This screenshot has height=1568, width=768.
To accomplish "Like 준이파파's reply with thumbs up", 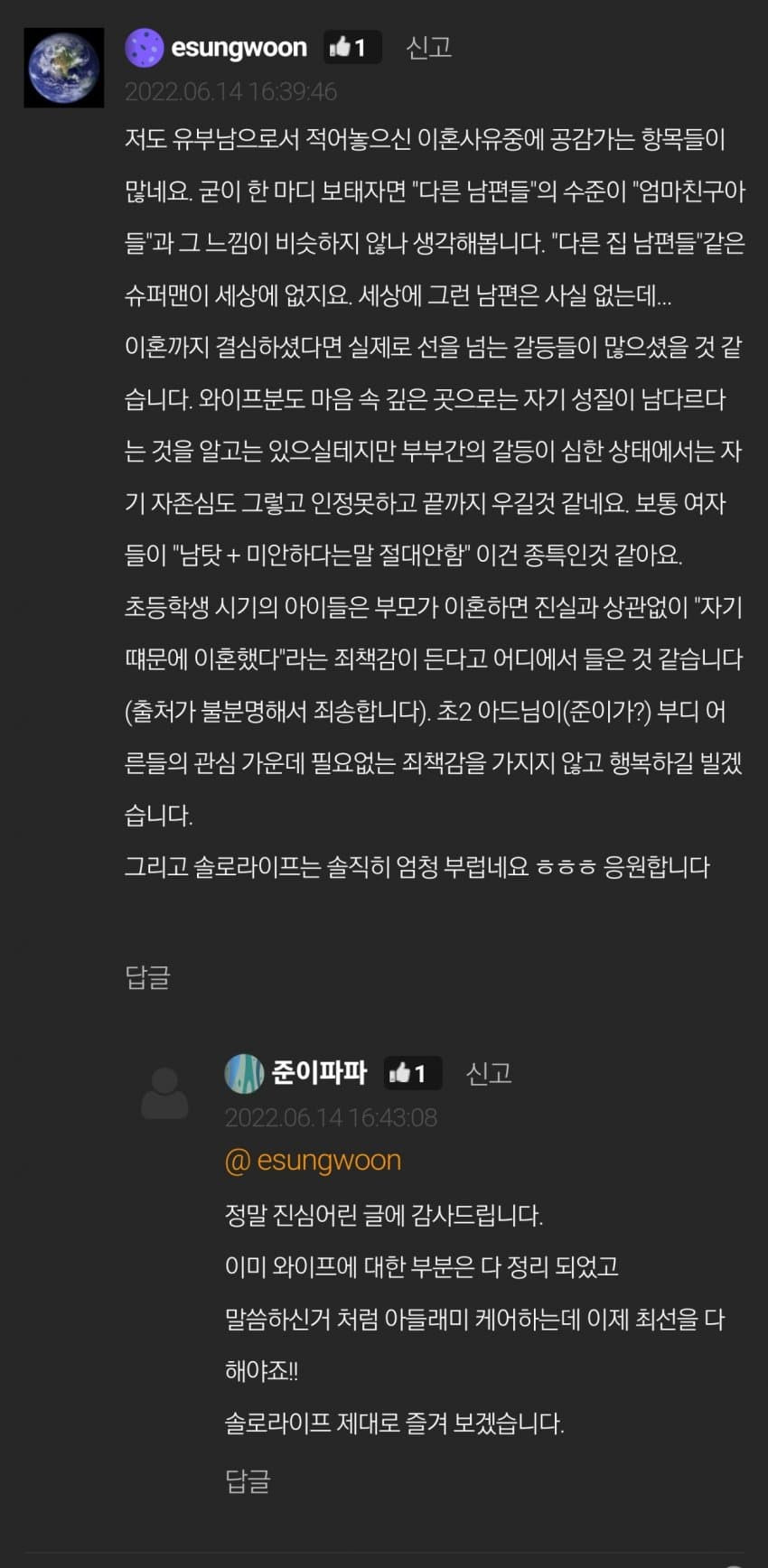I will (x=411, y=1072).
